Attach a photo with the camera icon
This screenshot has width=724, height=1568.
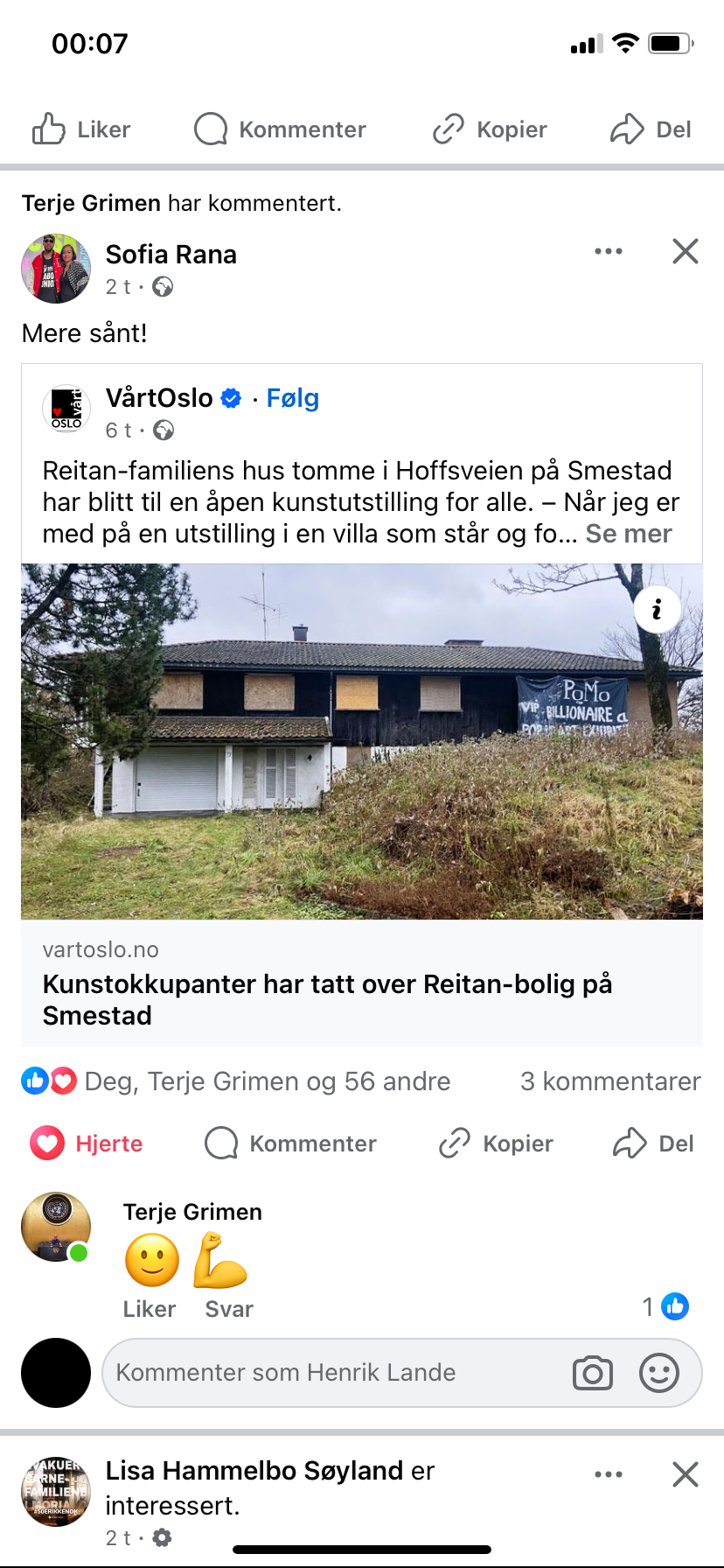coord(592,1373)
